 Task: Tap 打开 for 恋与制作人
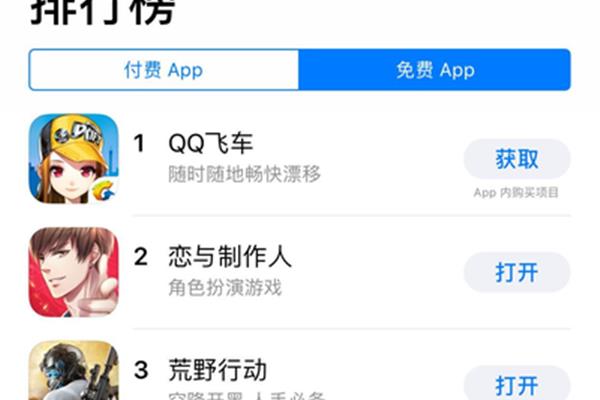(517, 272)
